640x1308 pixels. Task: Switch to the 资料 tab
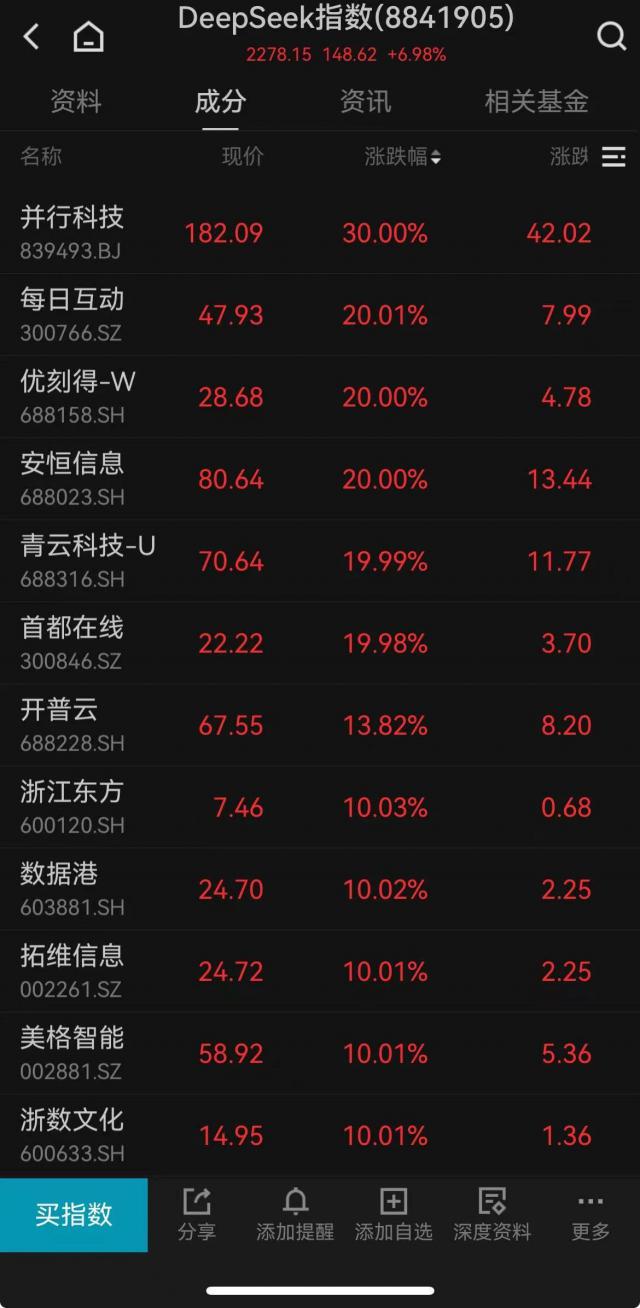point(76,101)
